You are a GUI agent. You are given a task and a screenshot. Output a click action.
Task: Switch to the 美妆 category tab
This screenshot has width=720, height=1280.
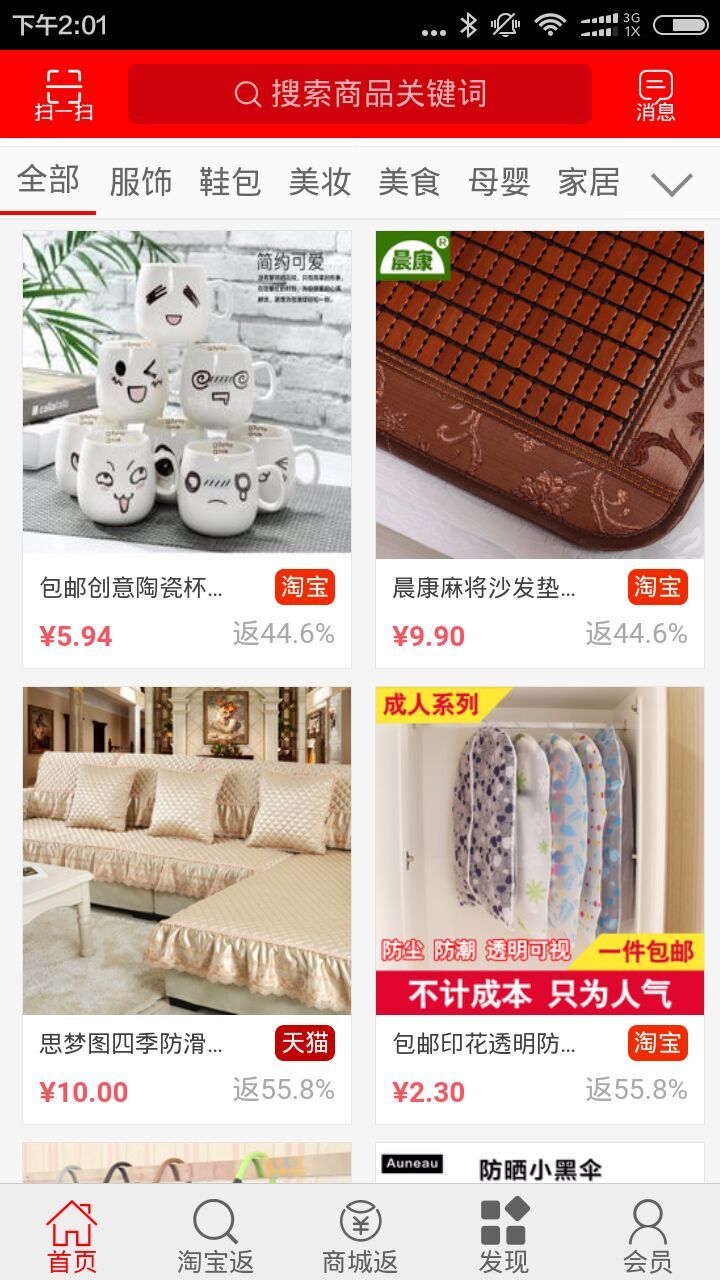coord(320,182)
